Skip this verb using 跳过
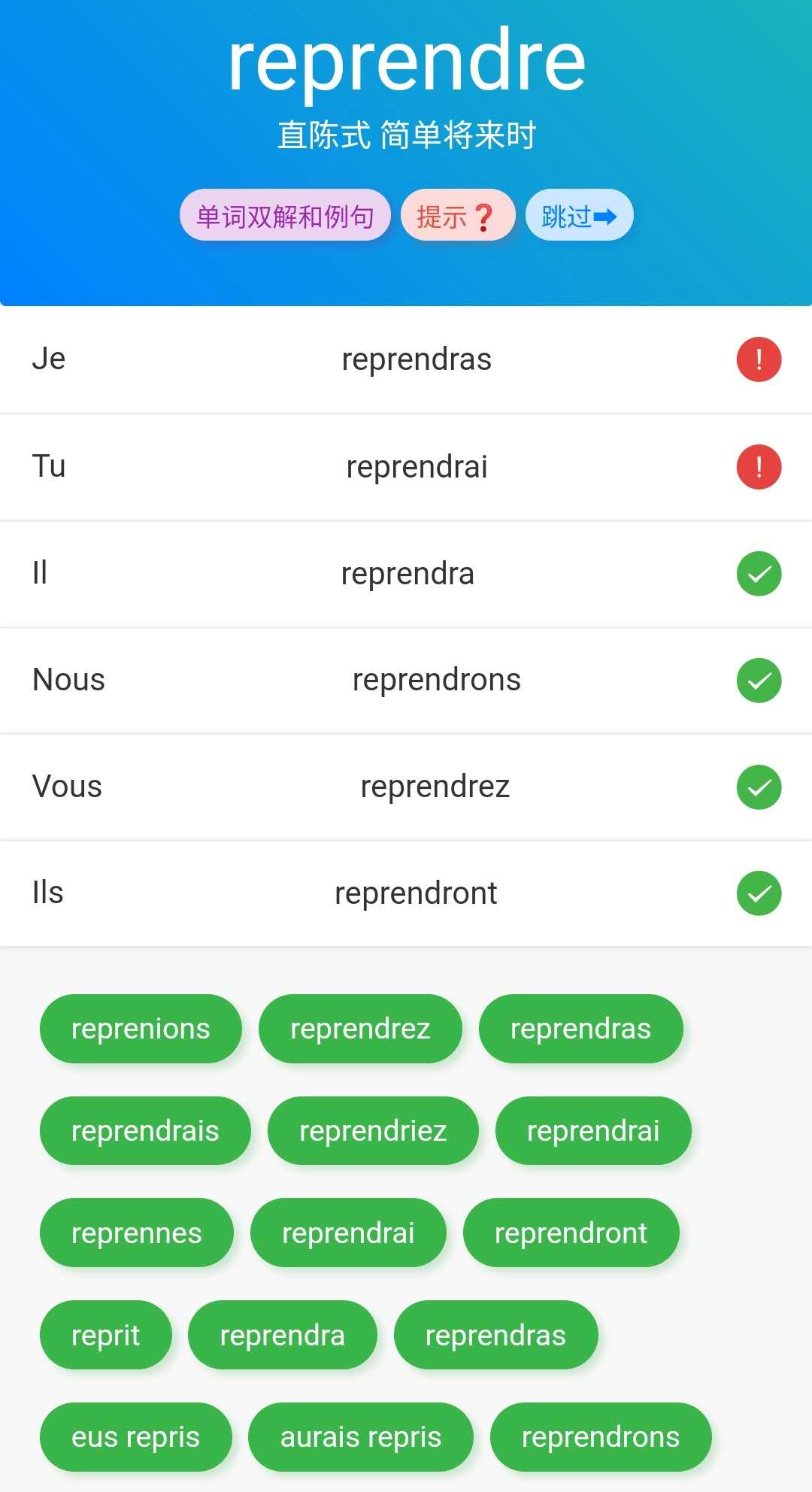 point(579,216)
